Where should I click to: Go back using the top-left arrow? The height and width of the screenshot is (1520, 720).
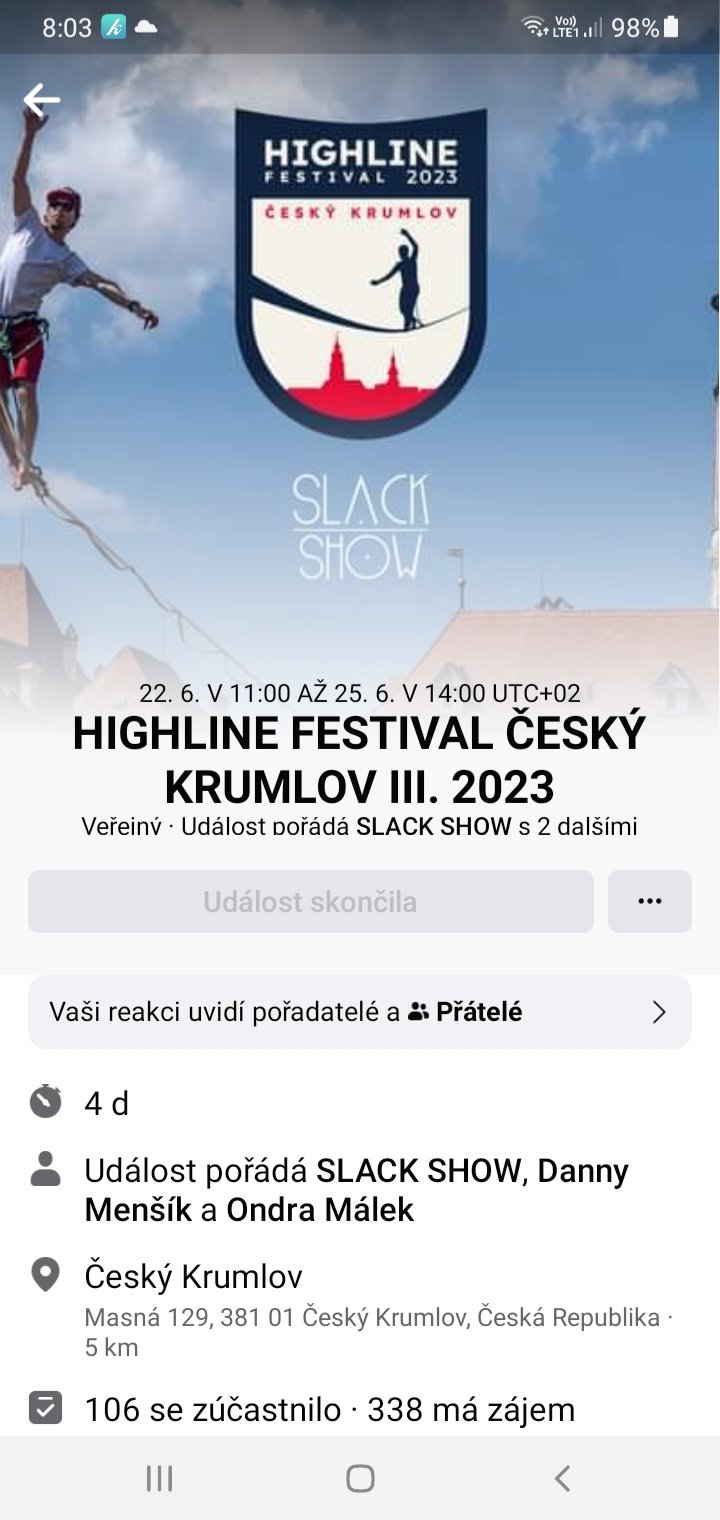tap(41, 99)
